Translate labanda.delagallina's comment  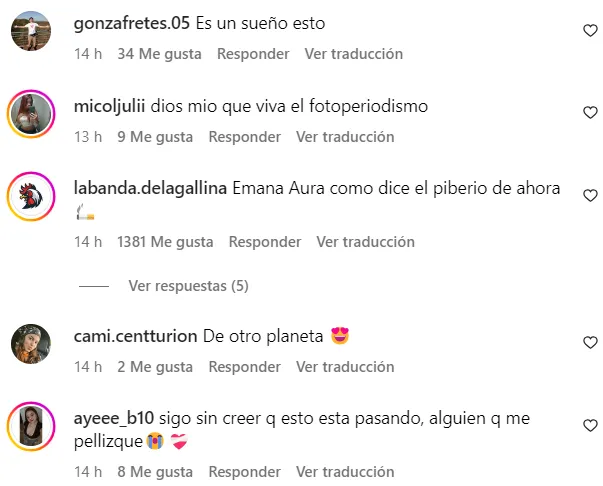(x=366, y=242)
